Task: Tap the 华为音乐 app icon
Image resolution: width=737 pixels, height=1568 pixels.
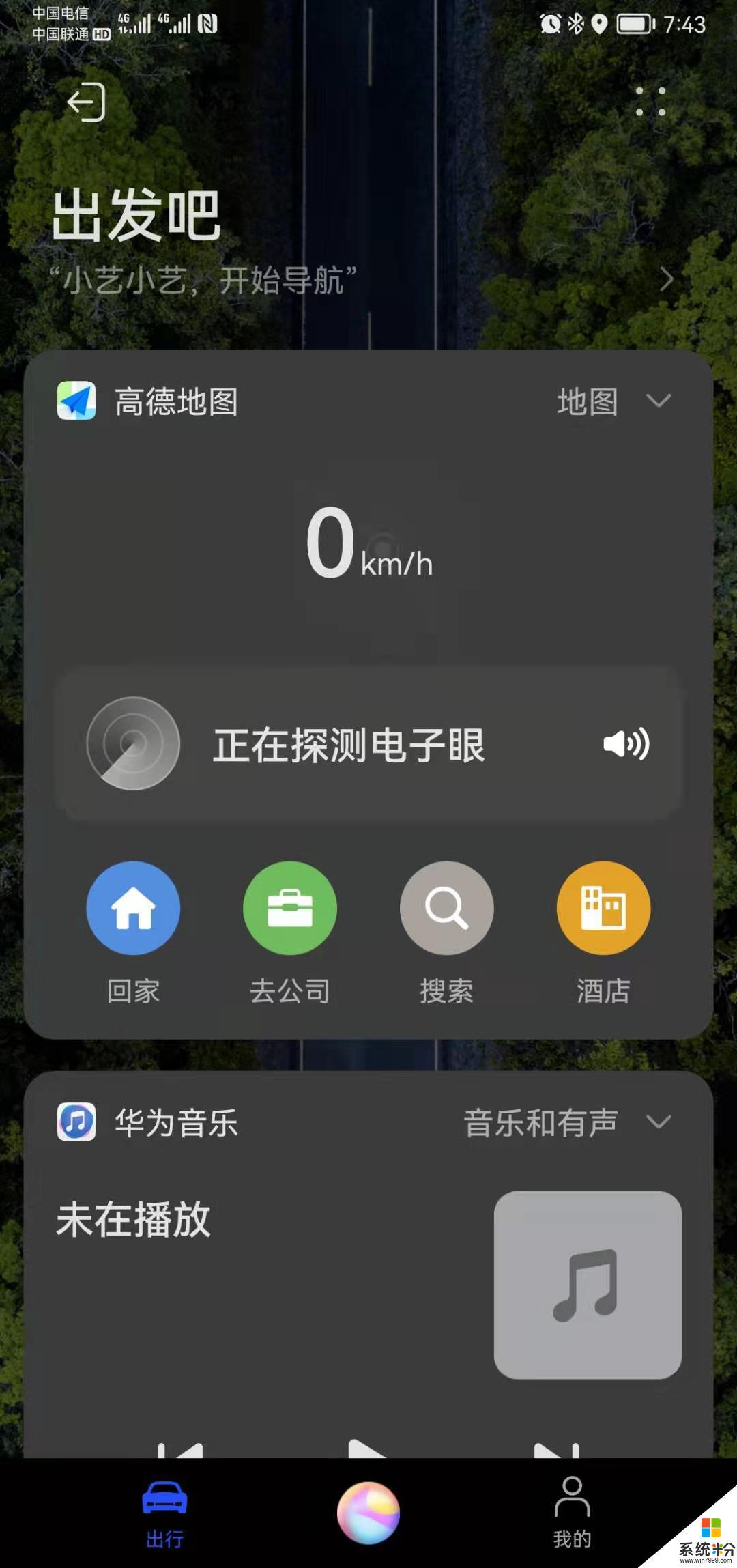Action: [77, 1123]
